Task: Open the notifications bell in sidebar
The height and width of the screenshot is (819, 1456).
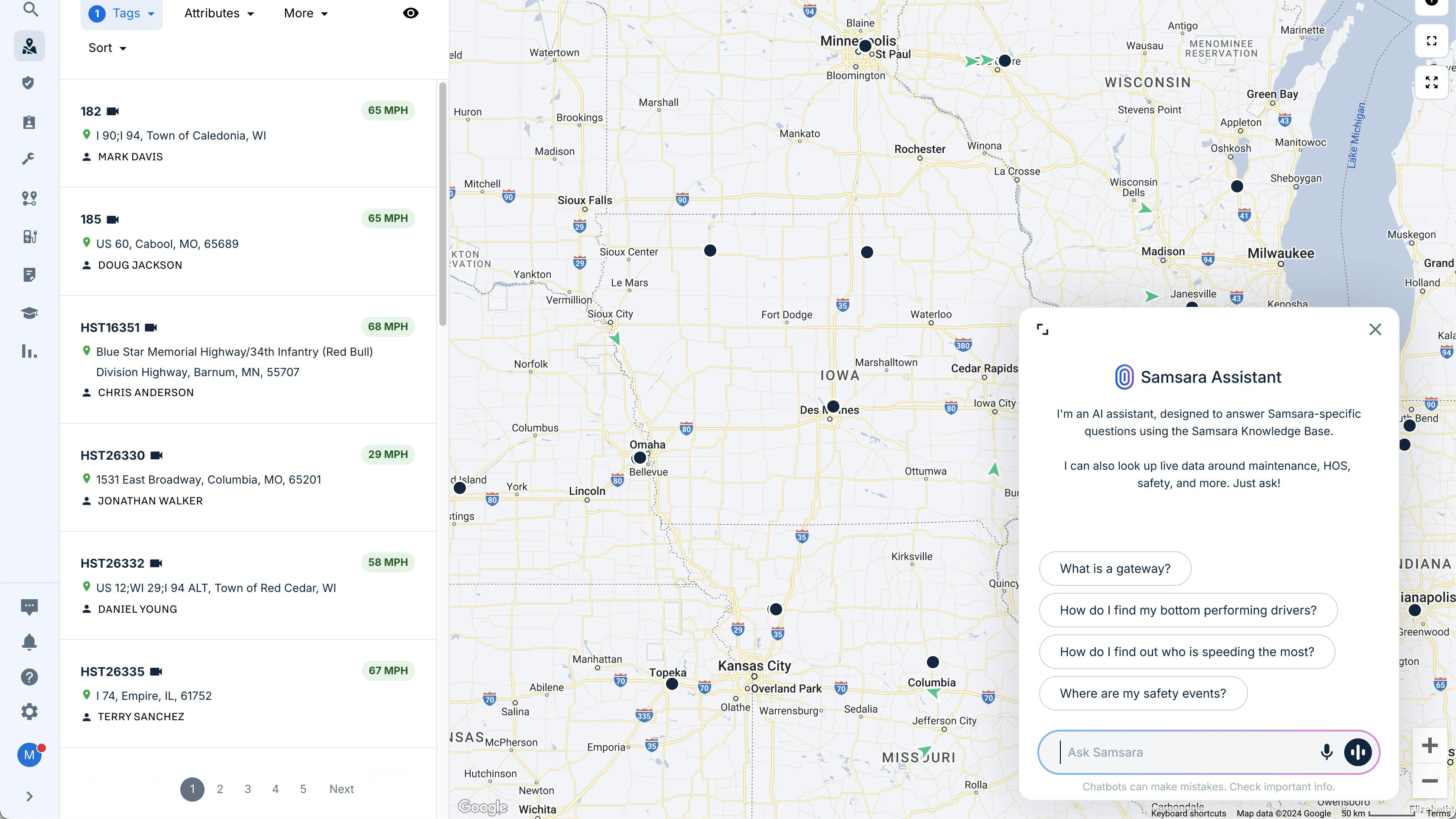Action: click(x=29, y=642)
